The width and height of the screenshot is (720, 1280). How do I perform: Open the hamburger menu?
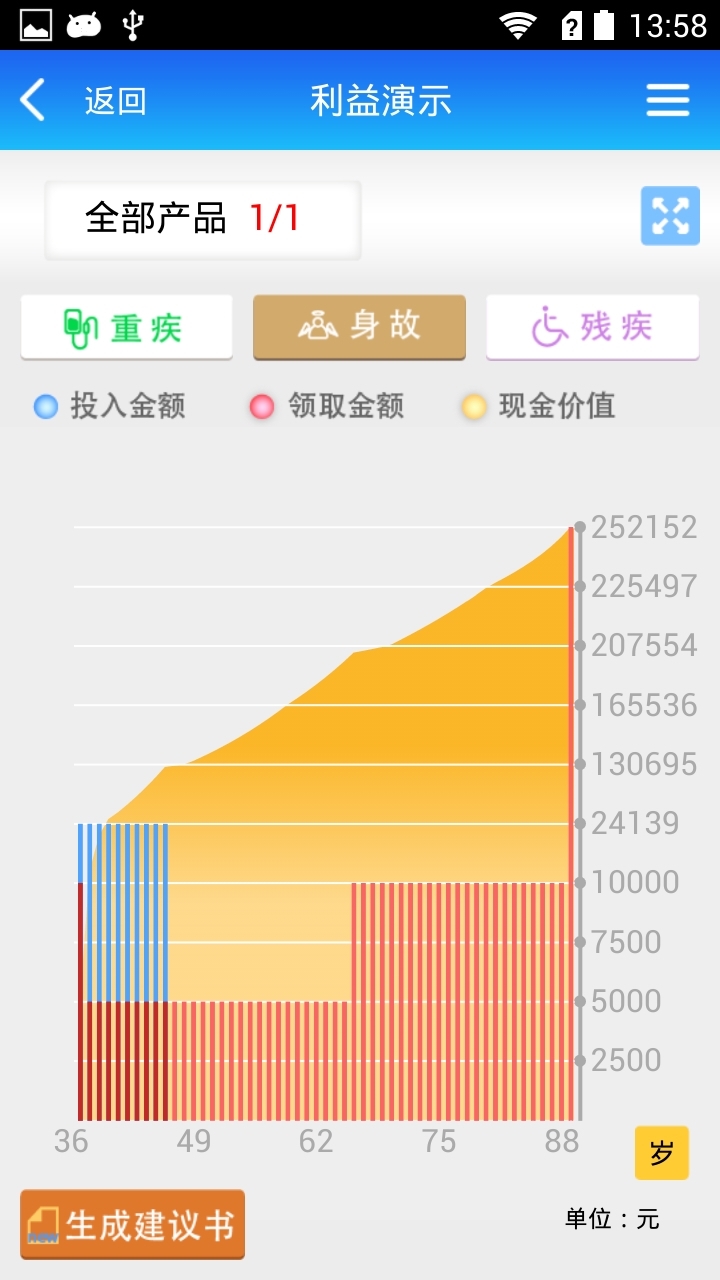tap(668, 100)
